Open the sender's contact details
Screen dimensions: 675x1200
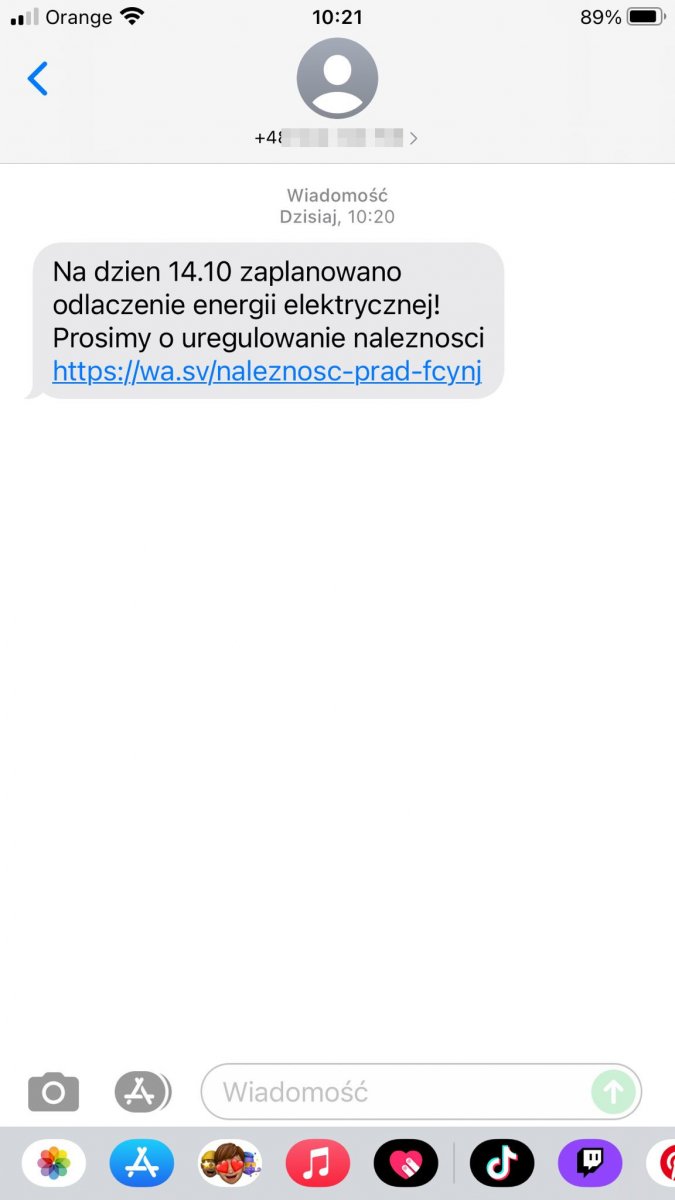[x=337, y=93]
